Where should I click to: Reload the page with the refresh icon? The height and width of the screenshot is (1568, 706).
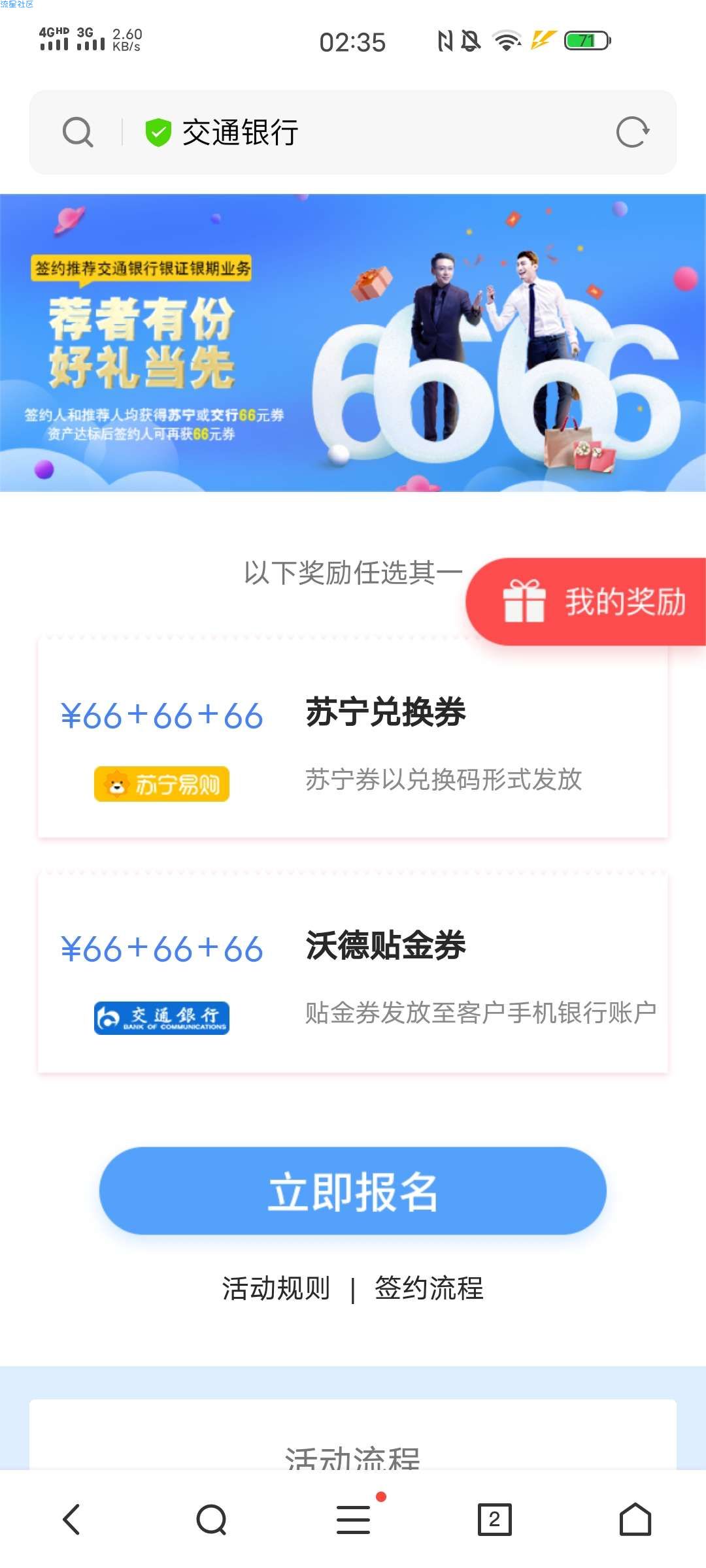point(632,133)
